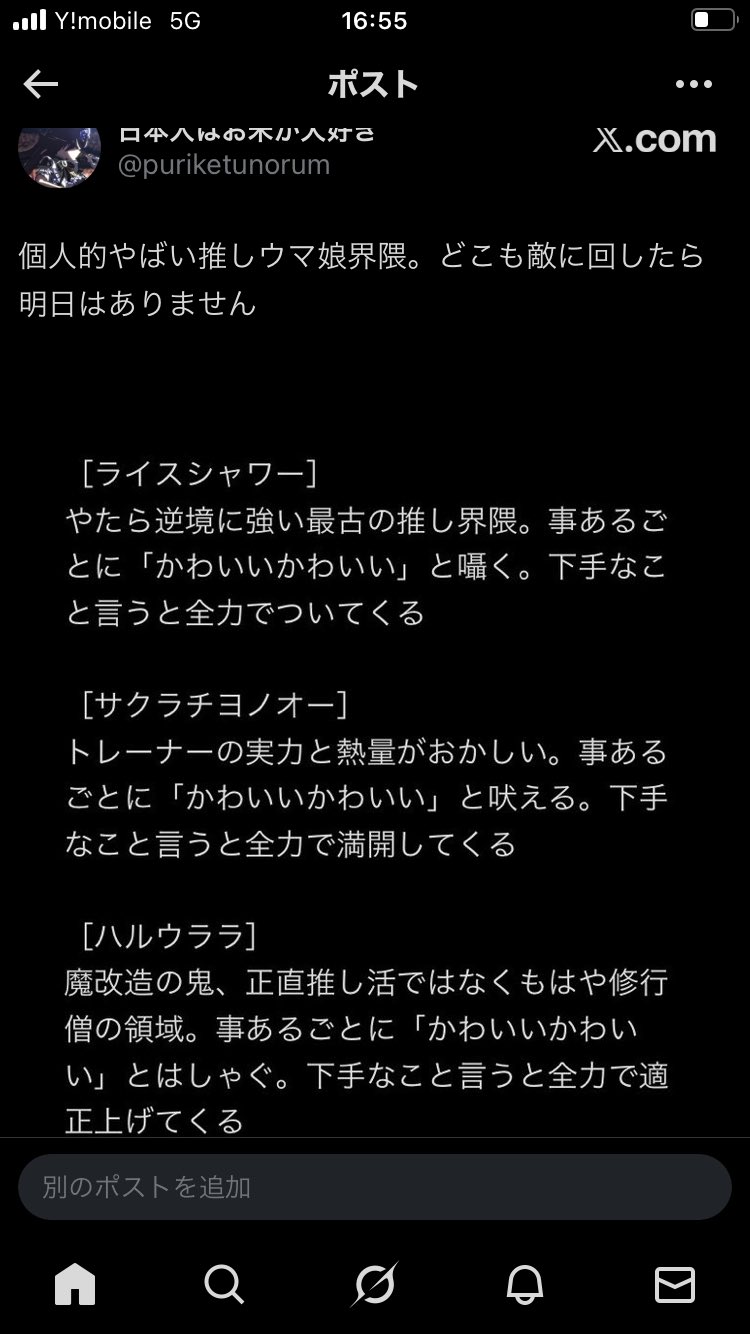Switch to the Home tab
This screenshot has height=1334, width=750.
pyautogui.click(x=76, y=1283)
